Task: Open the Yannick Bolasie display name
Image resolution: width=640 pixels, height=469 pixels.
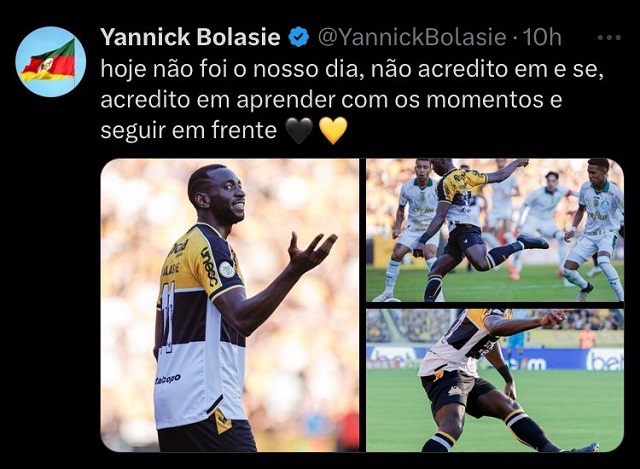Action: coord(190,38)
